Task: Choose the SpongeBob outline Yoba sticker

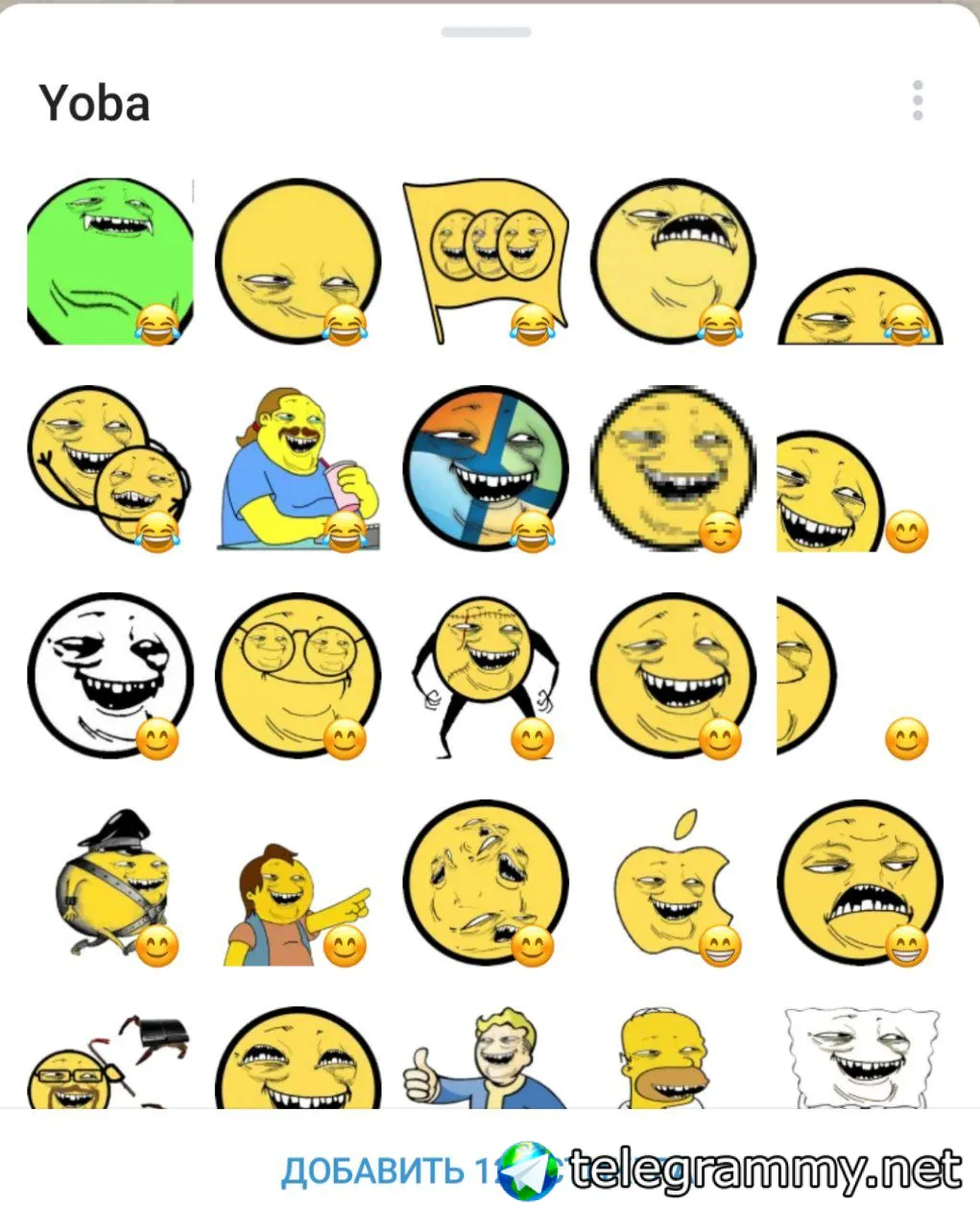Action: [859, 1056]
